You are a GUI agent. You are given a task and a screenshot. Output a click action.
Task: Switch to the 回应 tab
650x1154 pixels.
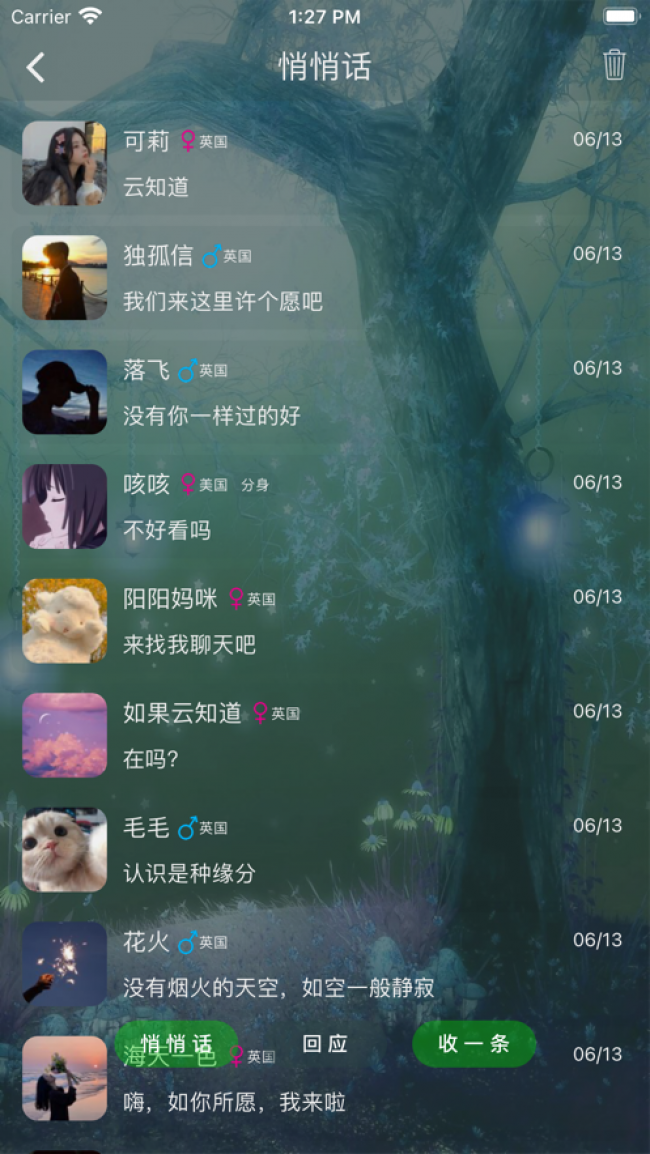tap(325, 1043)
